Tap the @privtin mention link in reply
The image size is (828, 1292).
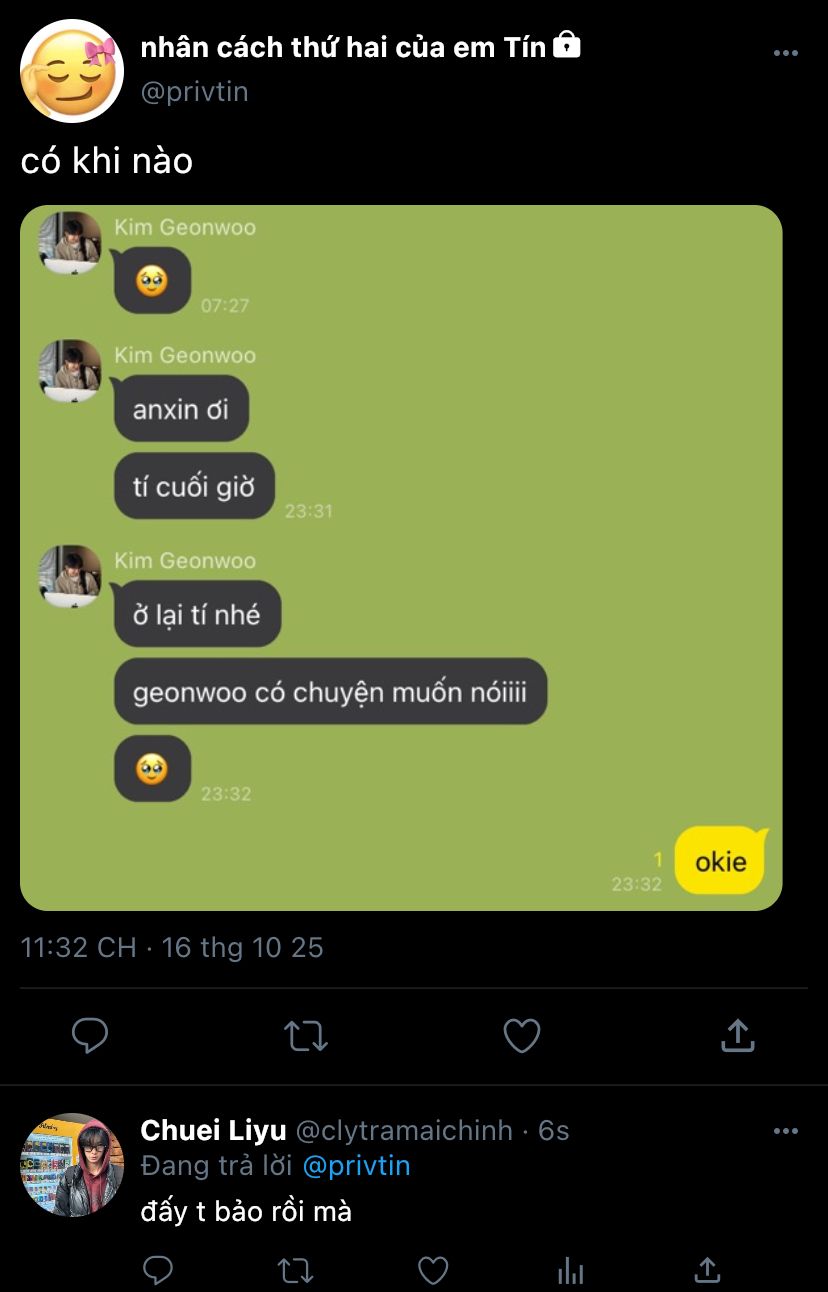[356, 1166]
